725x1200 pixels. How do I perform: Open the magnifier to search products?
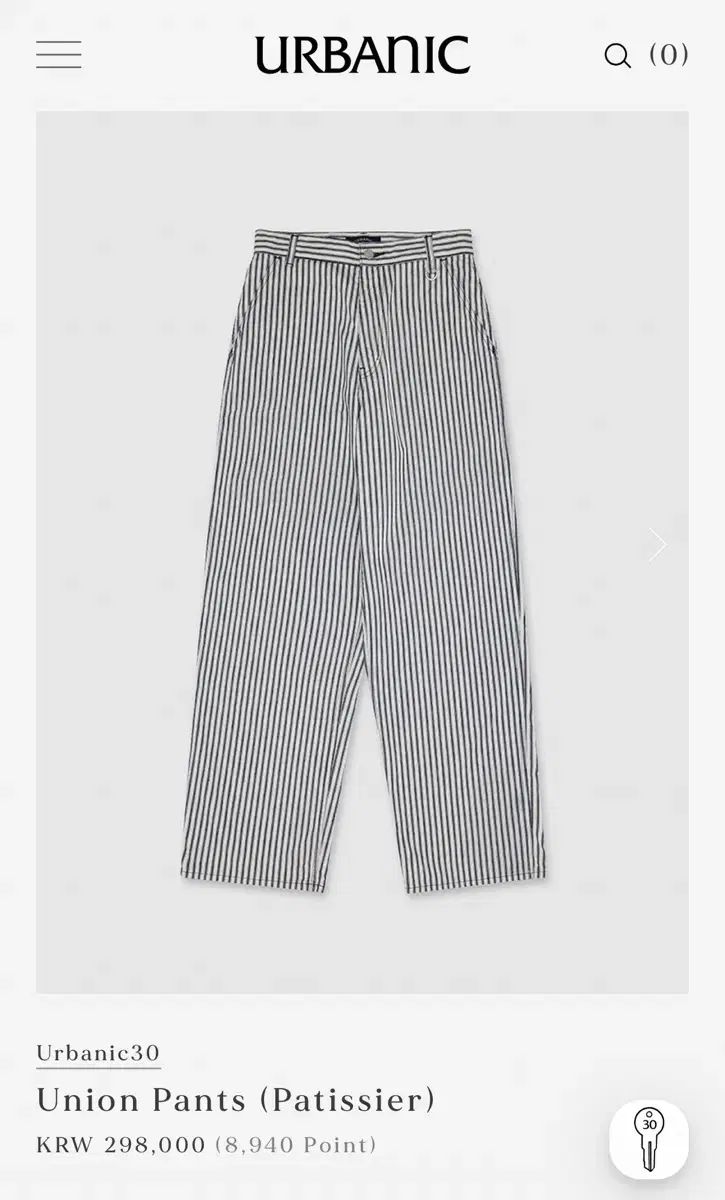coord(618,56)
